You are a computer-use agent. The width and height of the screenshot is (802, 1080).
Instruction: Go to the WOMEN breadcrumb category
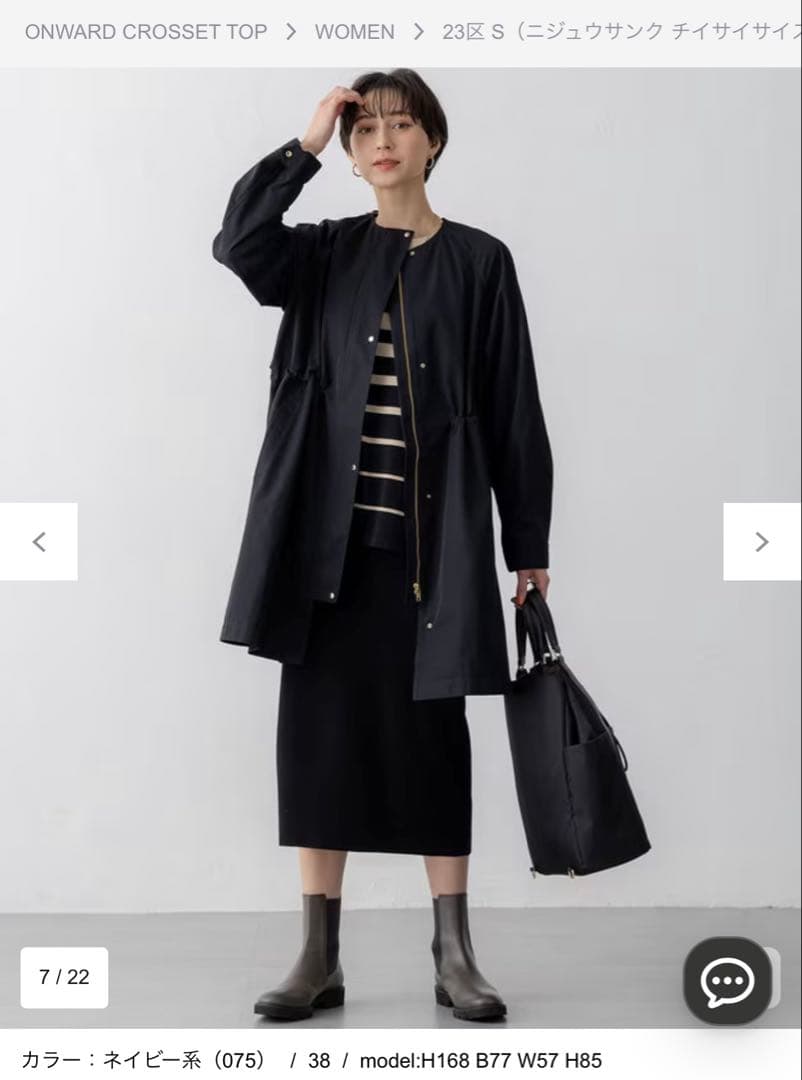tap(354, 32)
